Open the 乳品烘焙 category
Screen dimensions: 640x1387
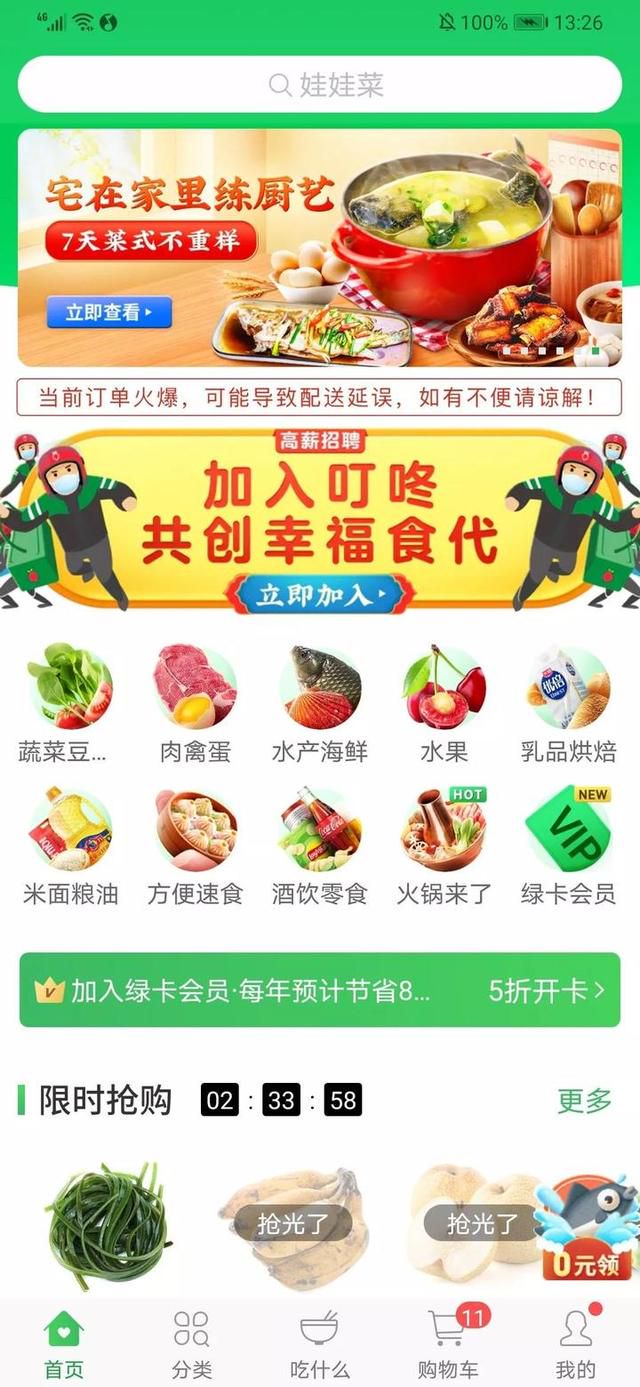click(568, 704)
